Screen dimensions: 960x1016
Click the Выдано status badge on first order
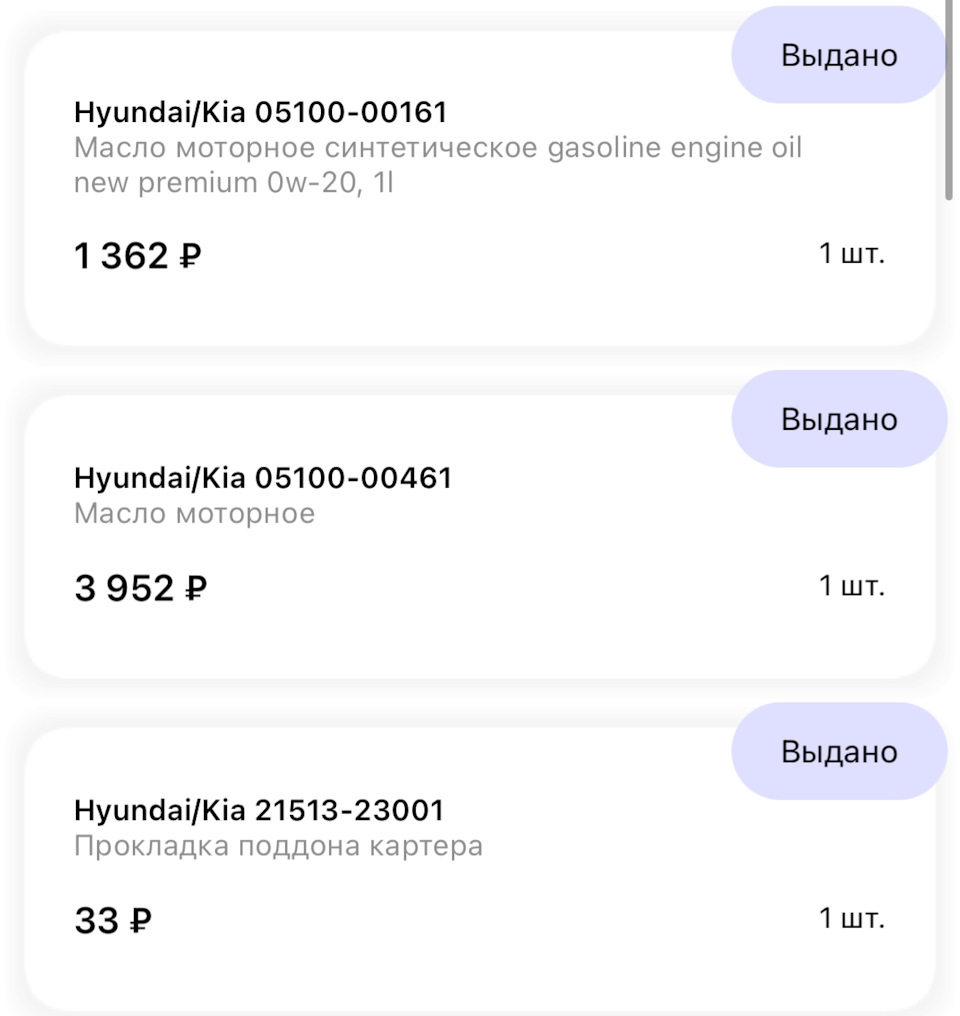point(838,56)
